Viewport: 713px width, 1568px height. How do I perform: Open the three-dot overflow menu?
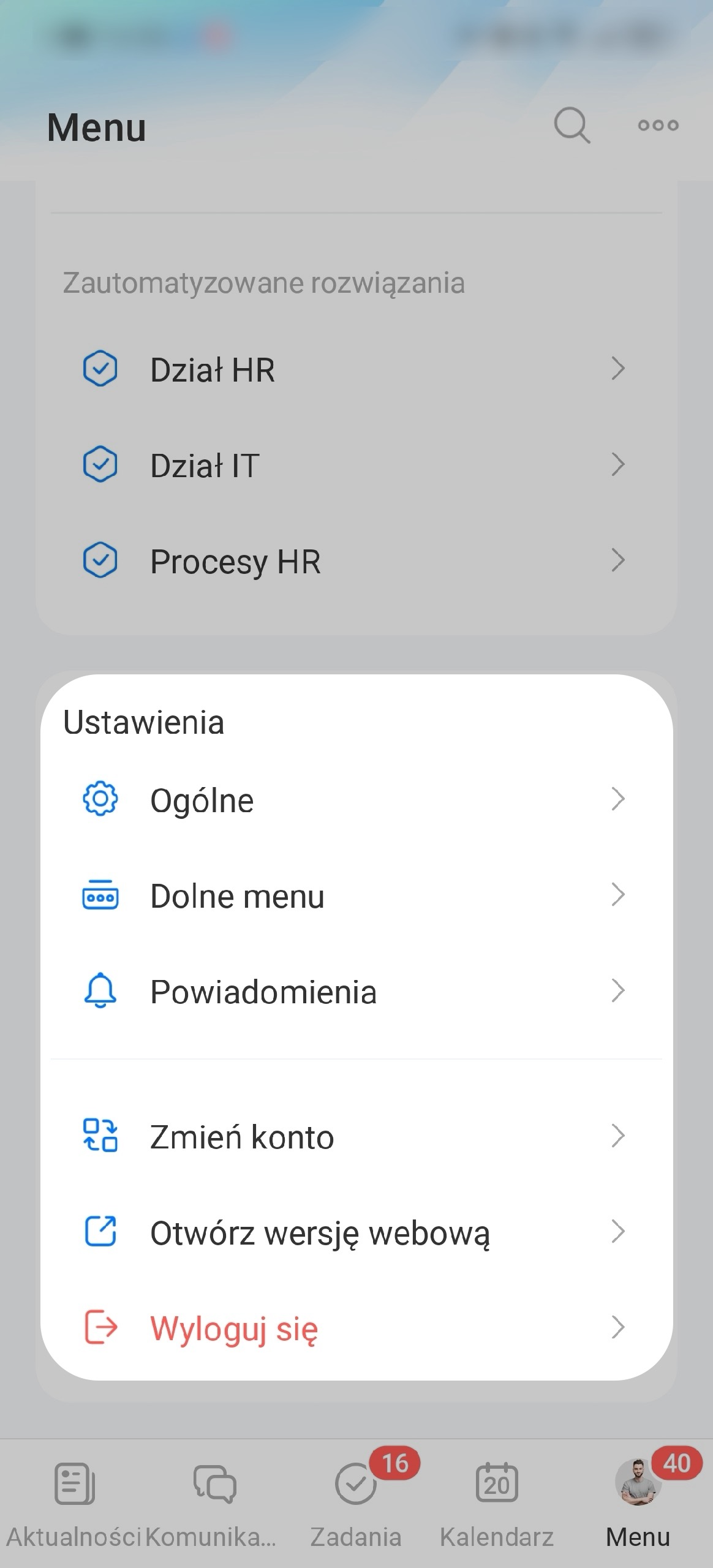658,126
